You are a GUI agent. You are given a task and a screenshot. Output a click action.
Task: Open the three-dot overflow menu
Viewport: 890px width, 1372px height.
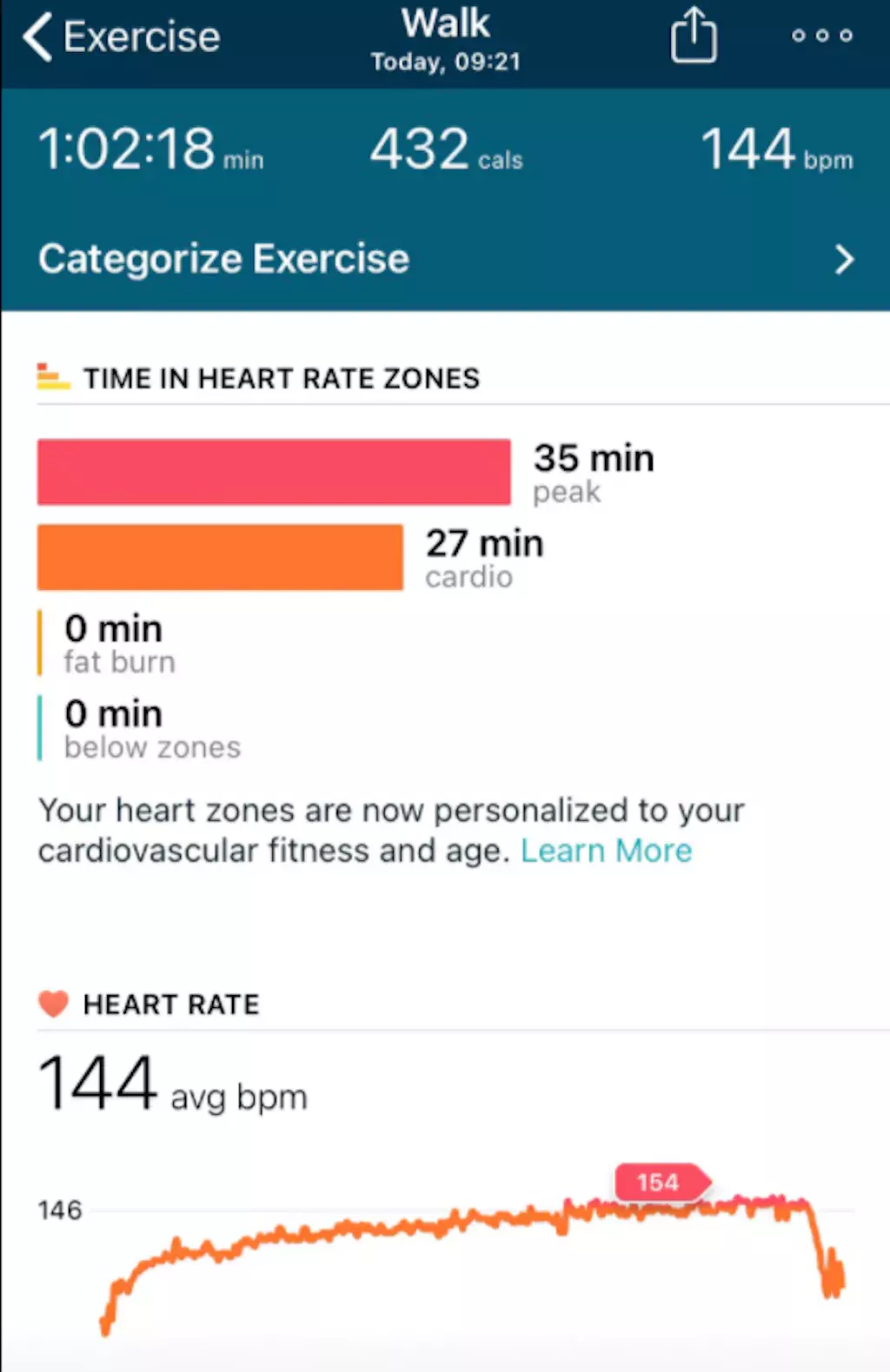pyautogui.click(x=821, y=36)
